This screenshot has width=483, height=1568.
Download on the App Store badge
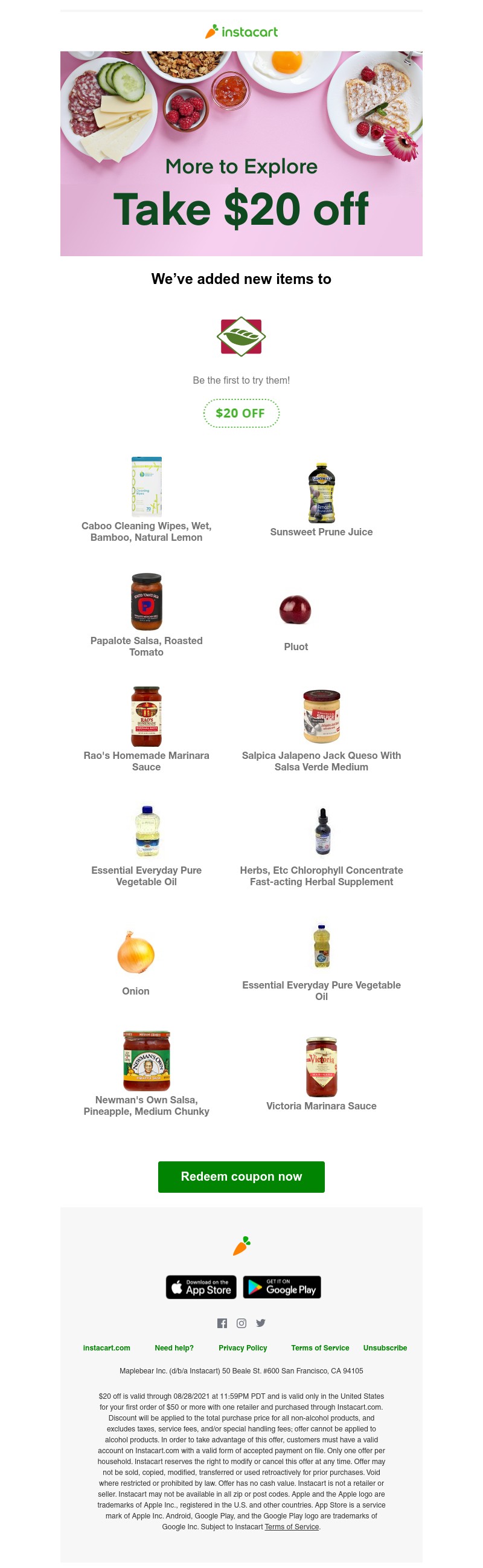(202, 1287)
